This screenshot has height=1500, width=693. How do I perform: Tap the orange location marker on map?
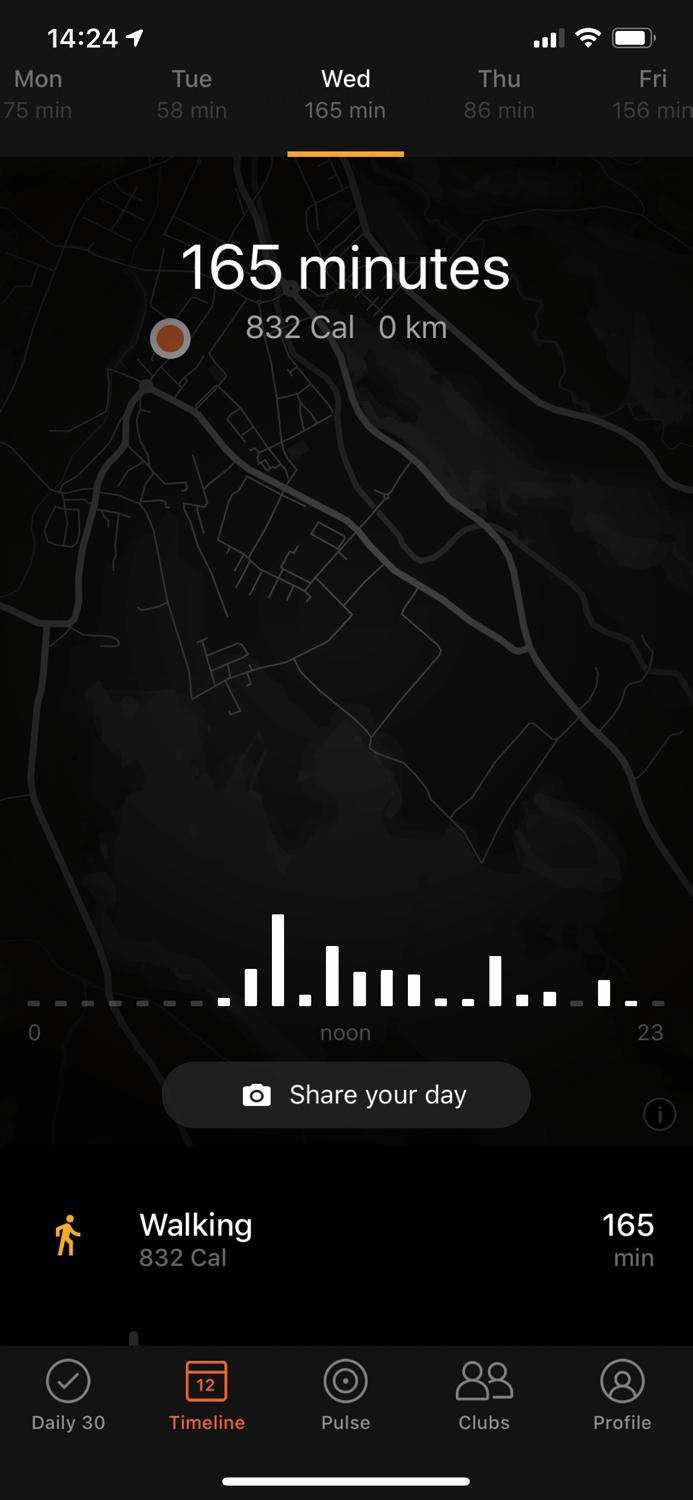(170, 339)
